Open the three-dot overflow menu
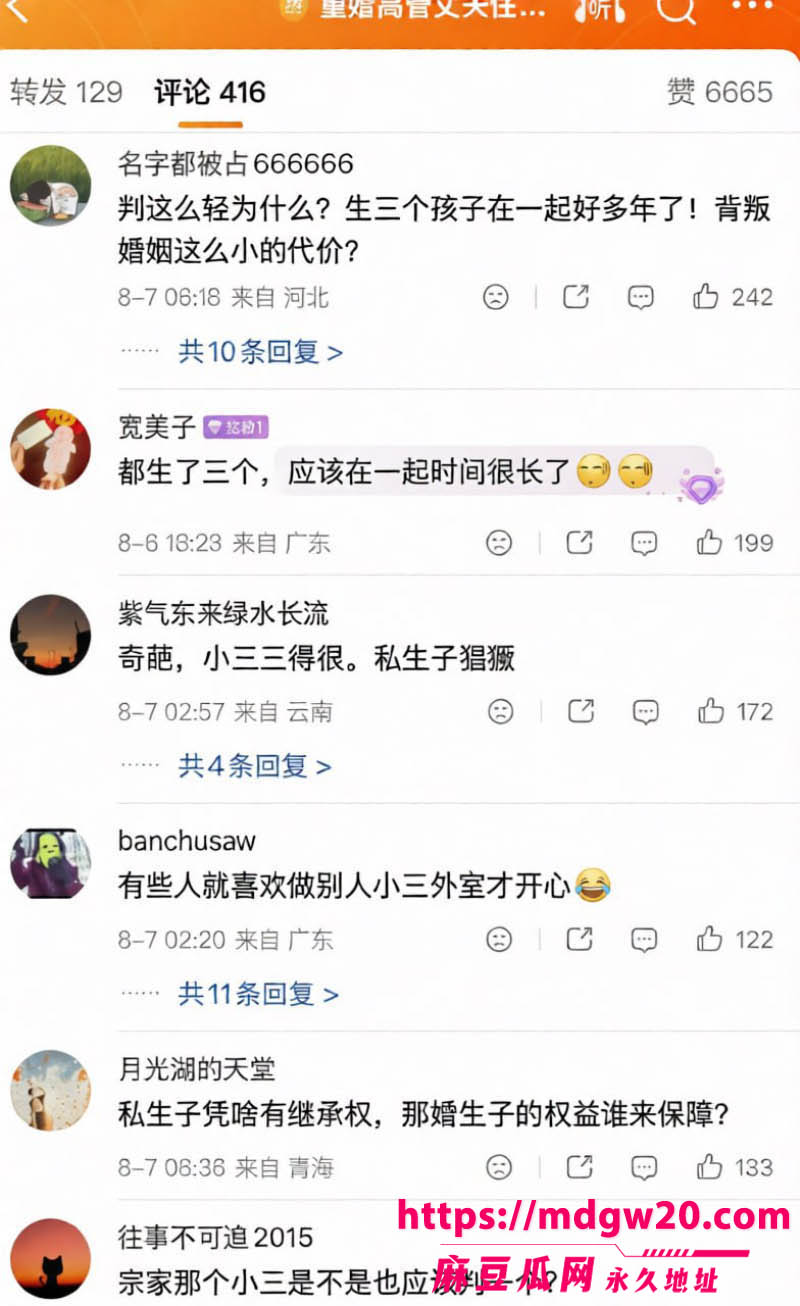Viewport: 800px width, 1306px height. (x=752, y=6)
